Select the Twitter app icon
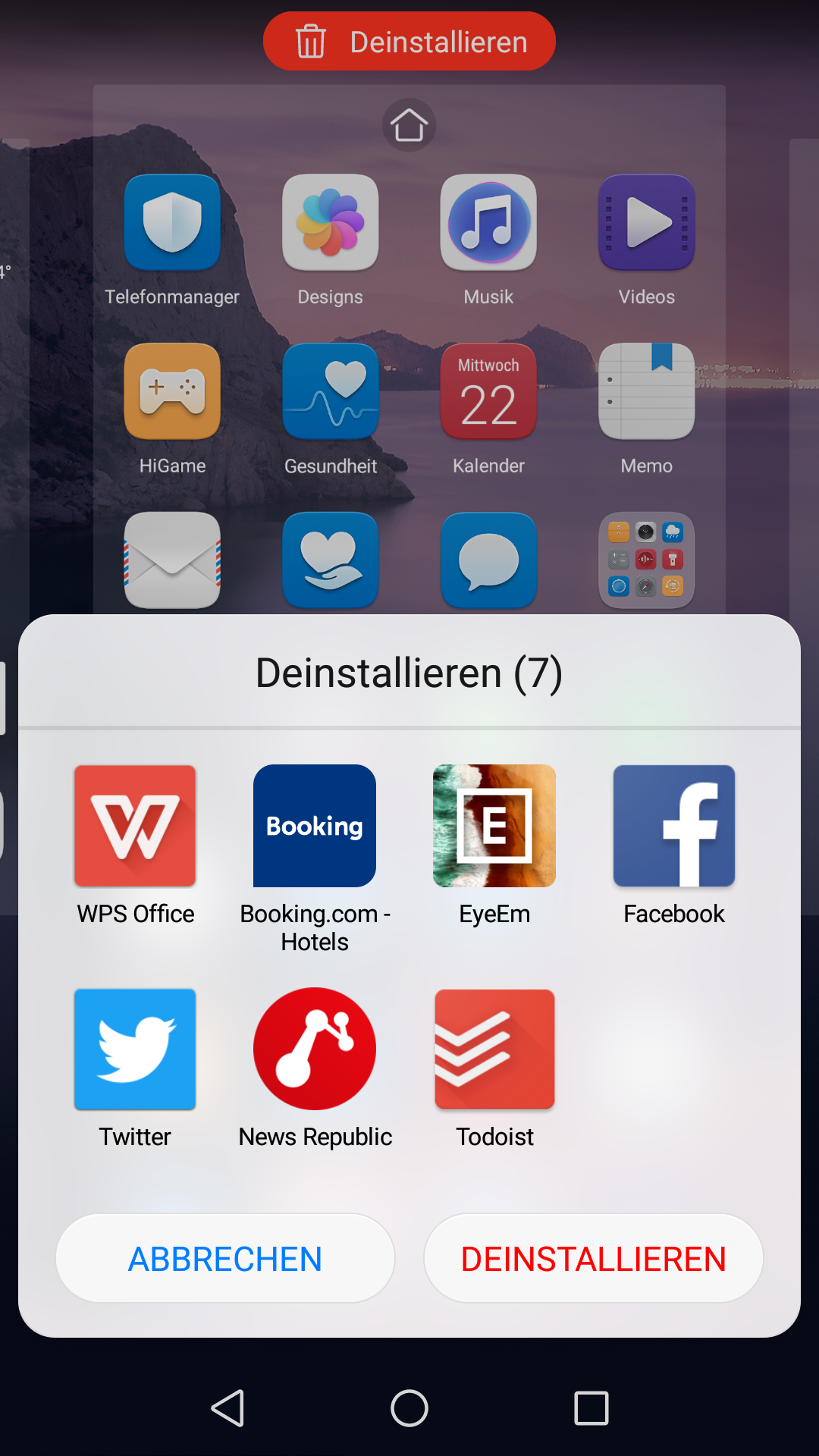Screen dimensions: 819x1456 135,1049
